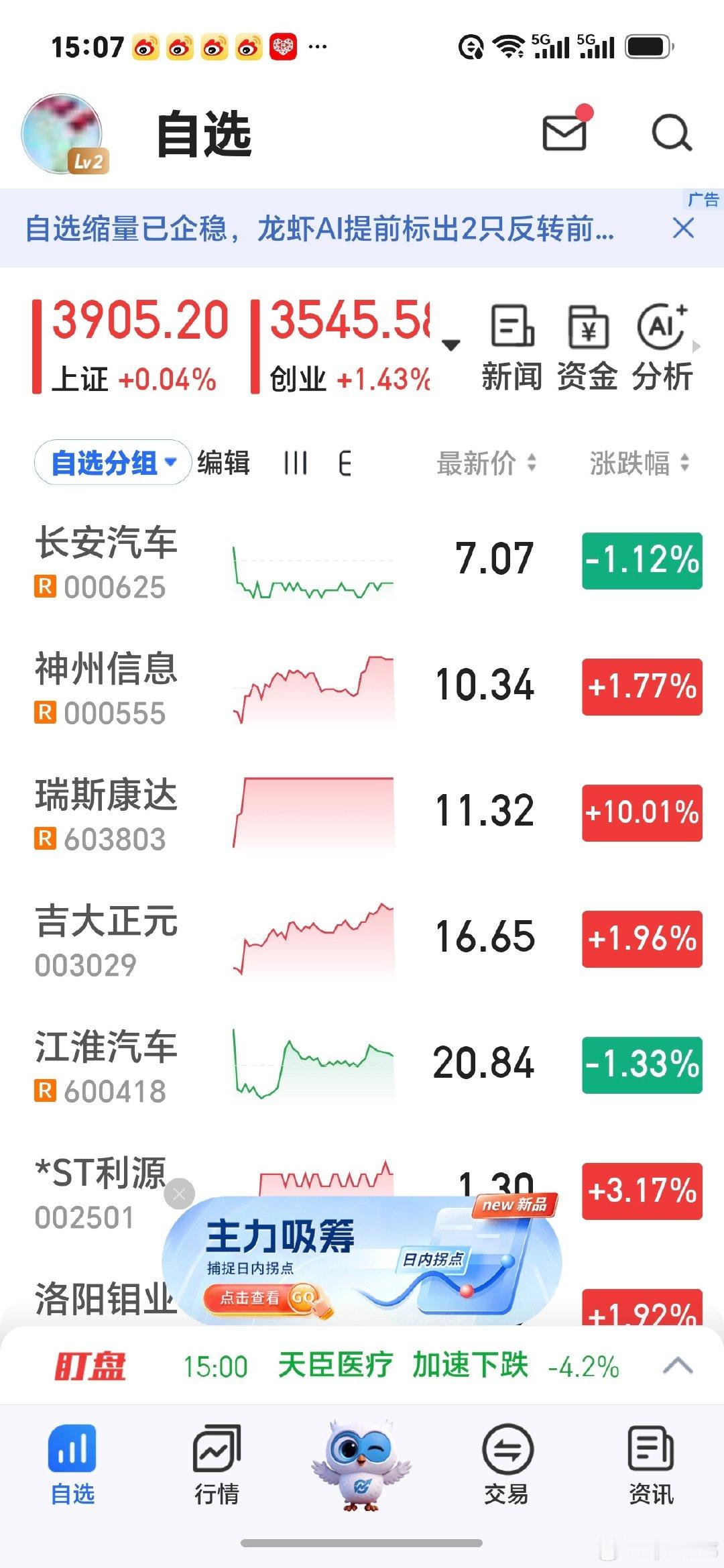This screenshot has height=1568, width=724.
Task: Sort by 涨跌幅 column
Action: [x=640, y=463]
